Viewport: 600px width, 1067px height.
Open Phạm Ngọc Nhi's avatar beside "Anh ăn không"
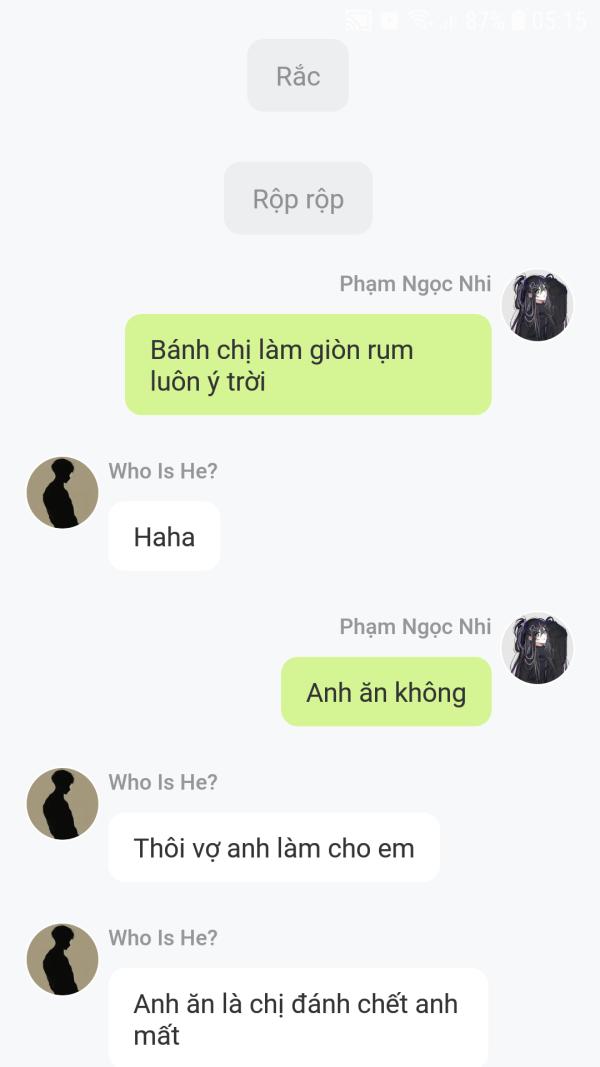tap(537, 648)
